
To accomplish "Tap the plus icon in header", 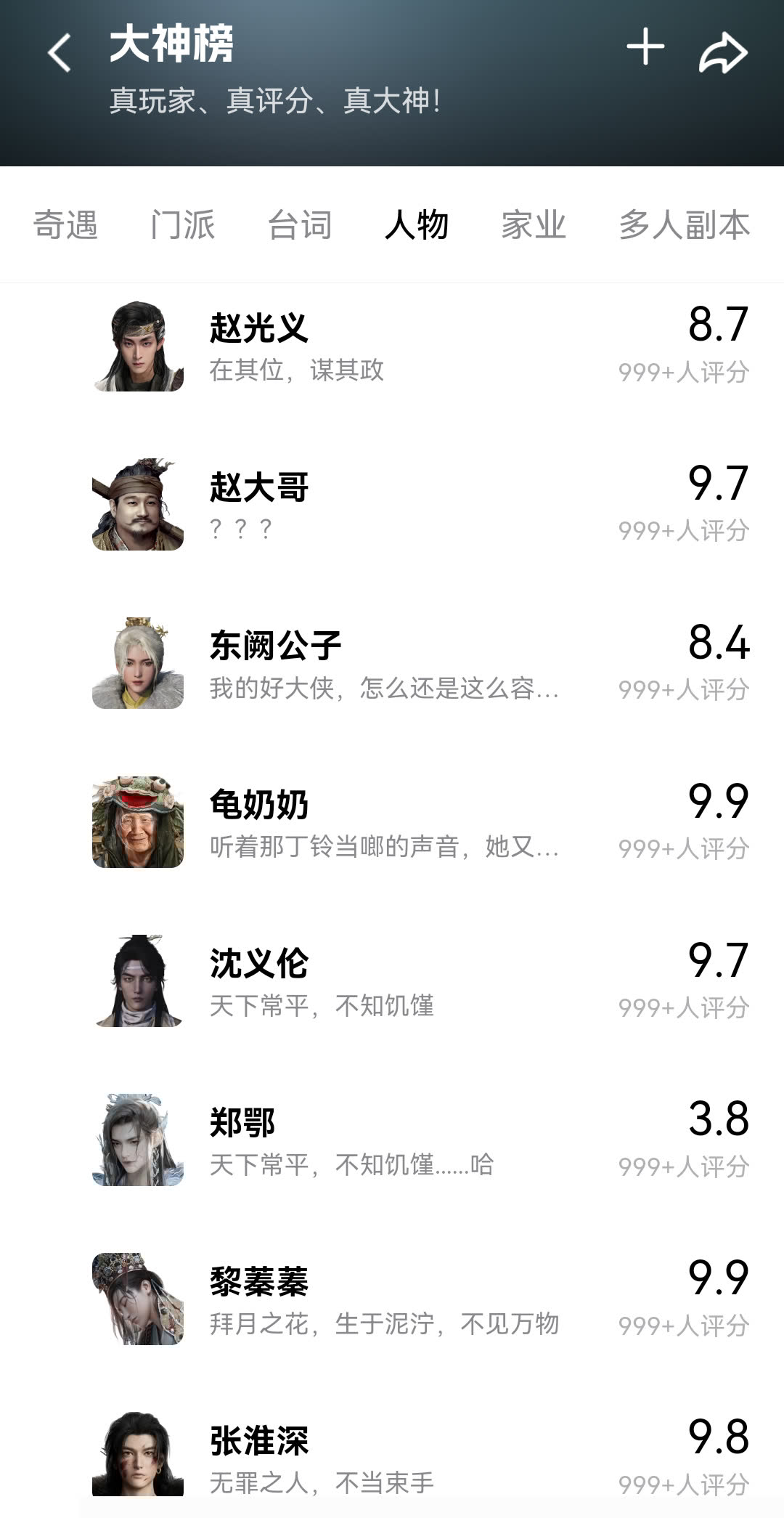I will tap(645, 48).
